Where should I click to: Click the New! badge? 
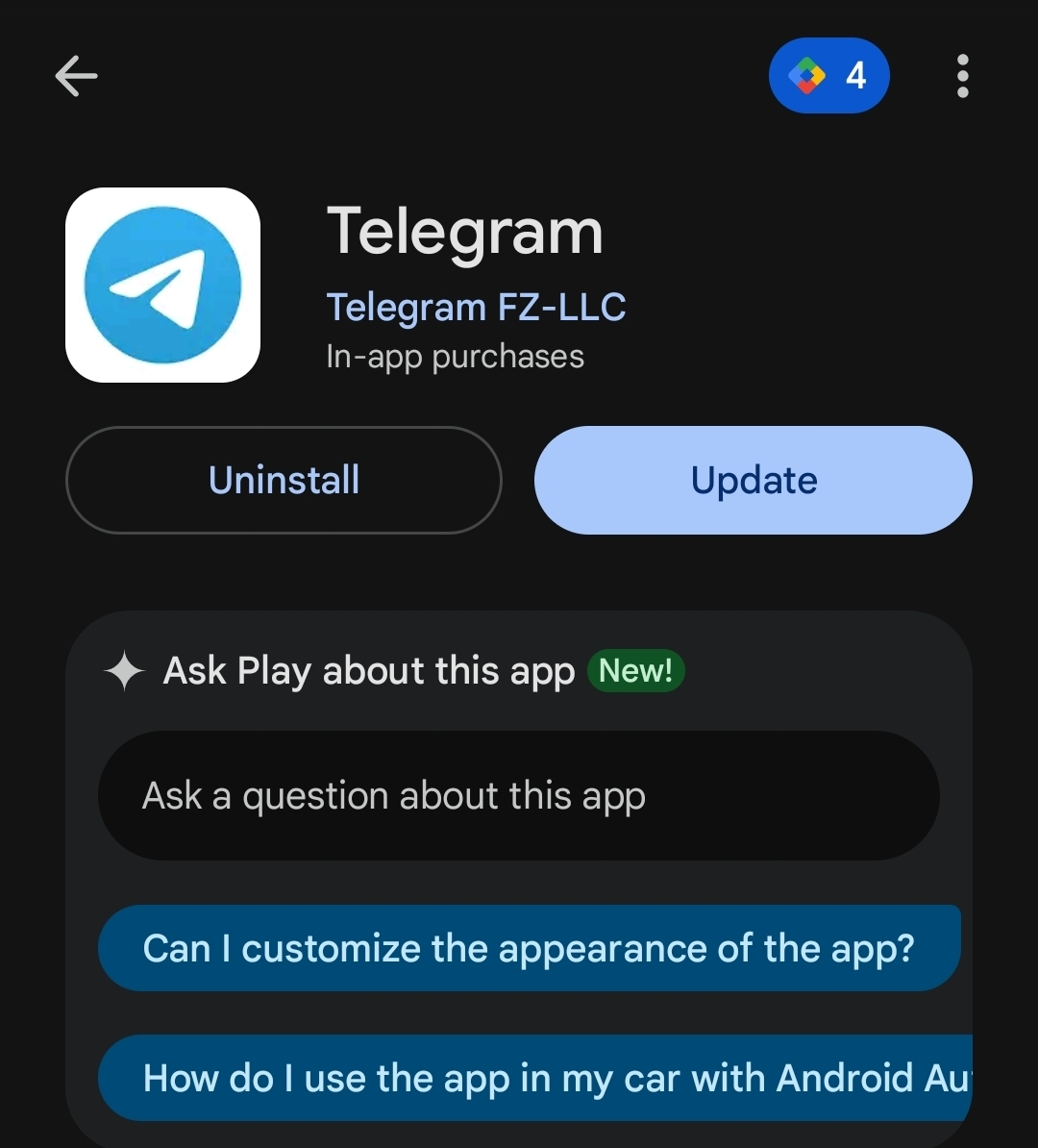coord(635,671)
